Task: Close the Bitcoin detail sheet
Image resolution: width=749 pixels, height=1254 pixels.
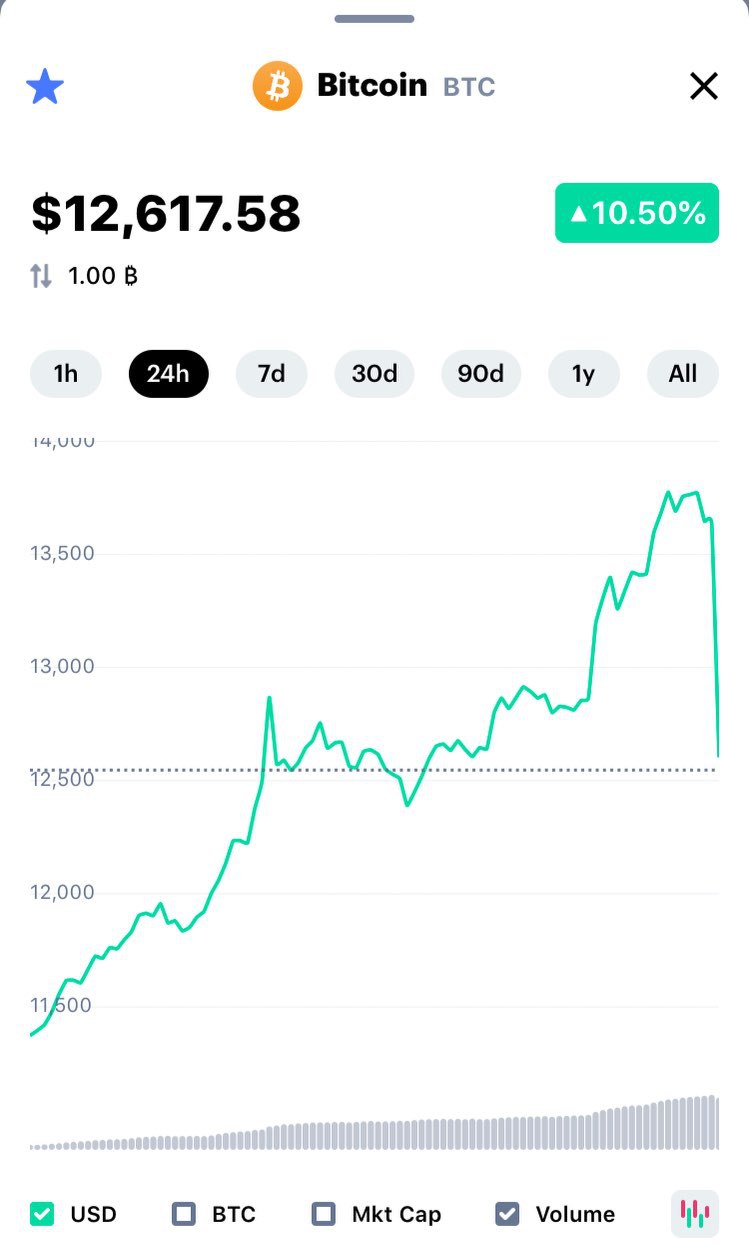Action: pos(704,87)
